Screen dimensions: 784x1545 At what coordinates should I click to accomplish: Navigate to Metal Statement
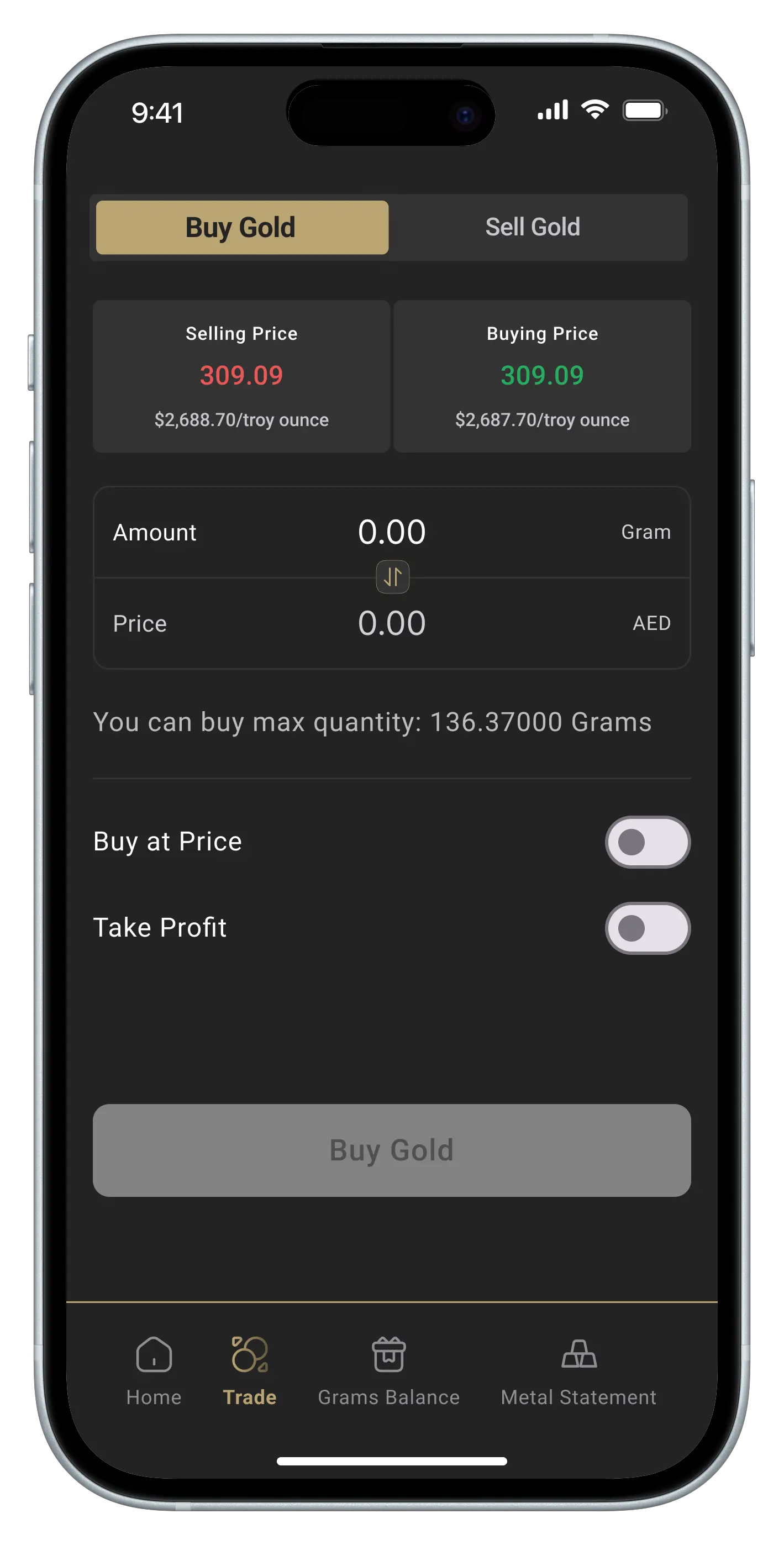point(579,1374)
